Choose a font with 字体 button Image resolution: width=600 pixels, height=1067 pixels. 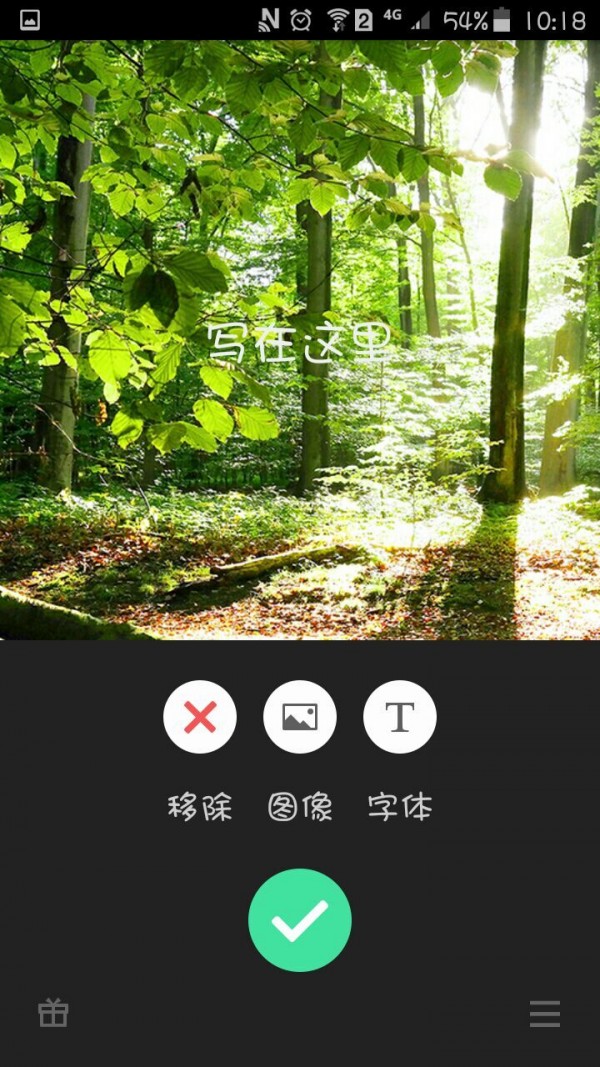tap(399, 717)
